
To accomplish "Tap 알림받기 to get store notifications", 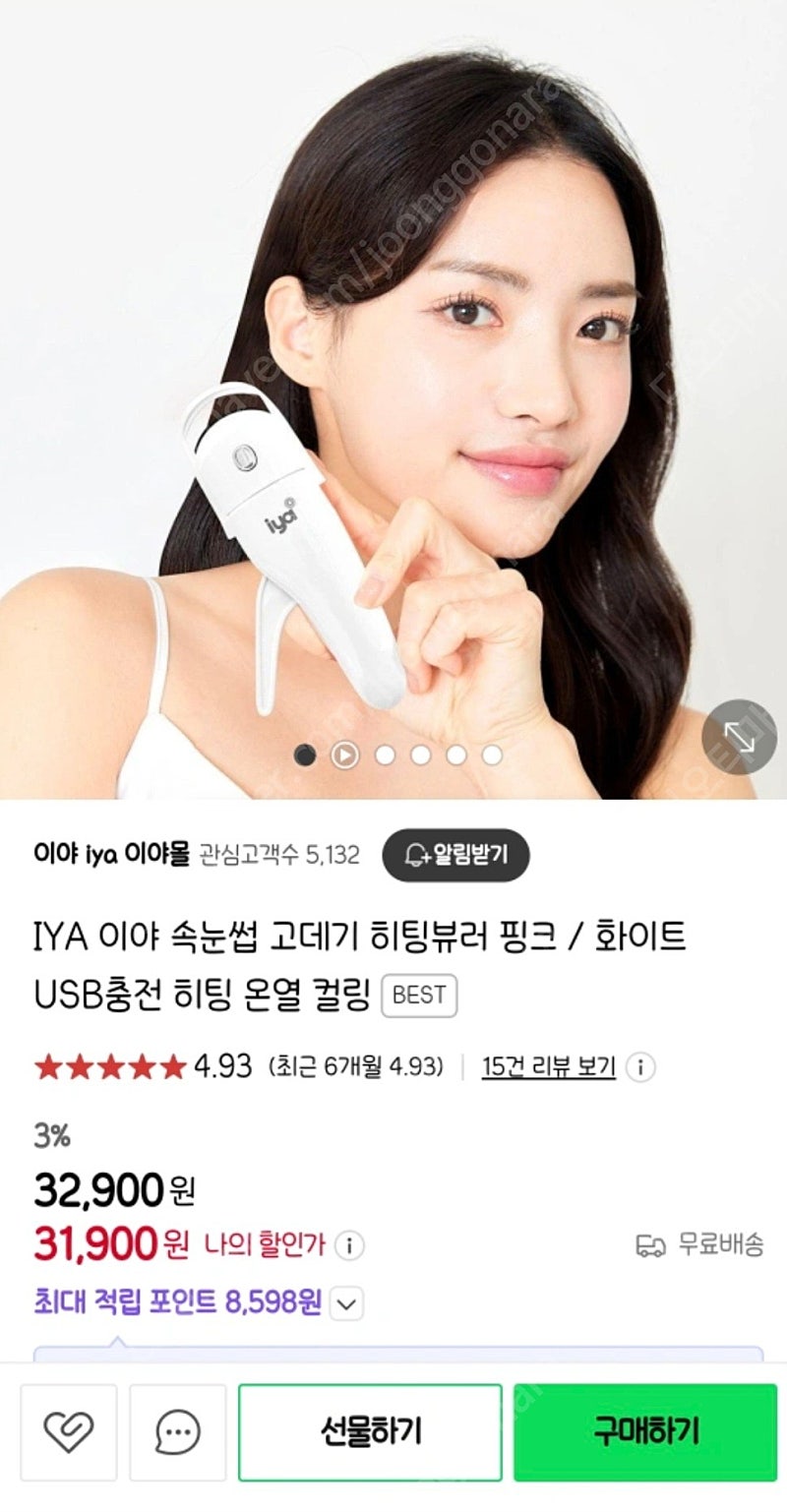I will [x=455, y=854].
